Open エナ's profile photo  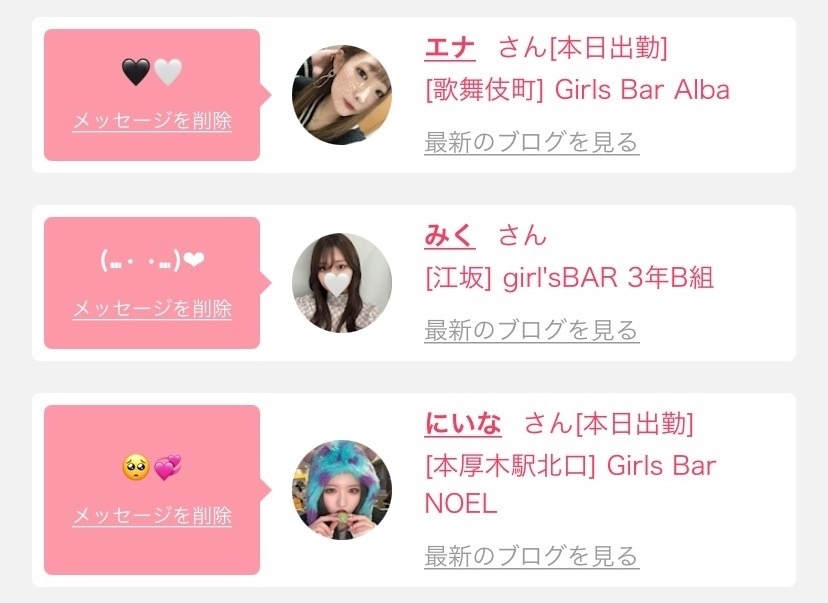[341, 95]
